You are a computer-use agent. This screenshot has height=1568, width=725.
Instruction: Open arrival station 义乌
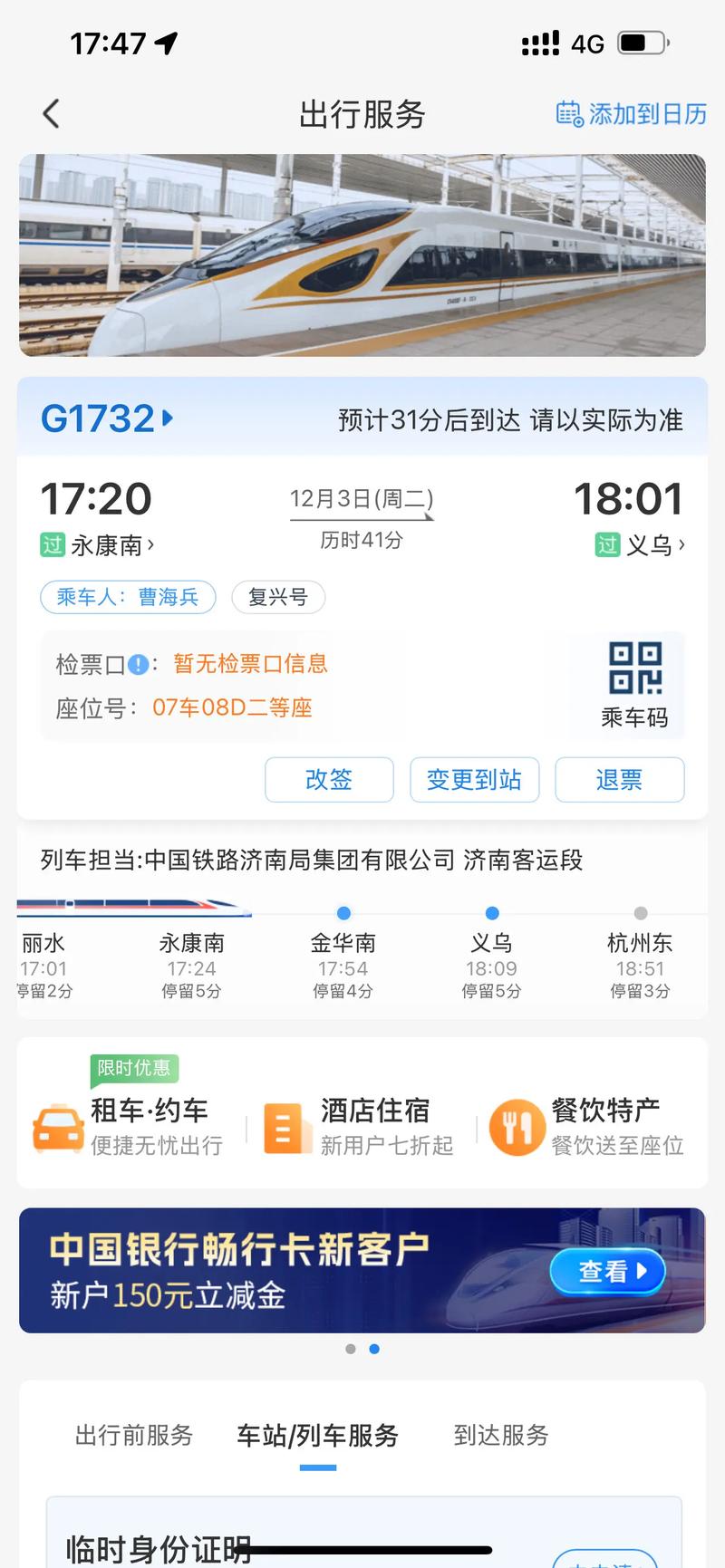click(x=651, y=545)
